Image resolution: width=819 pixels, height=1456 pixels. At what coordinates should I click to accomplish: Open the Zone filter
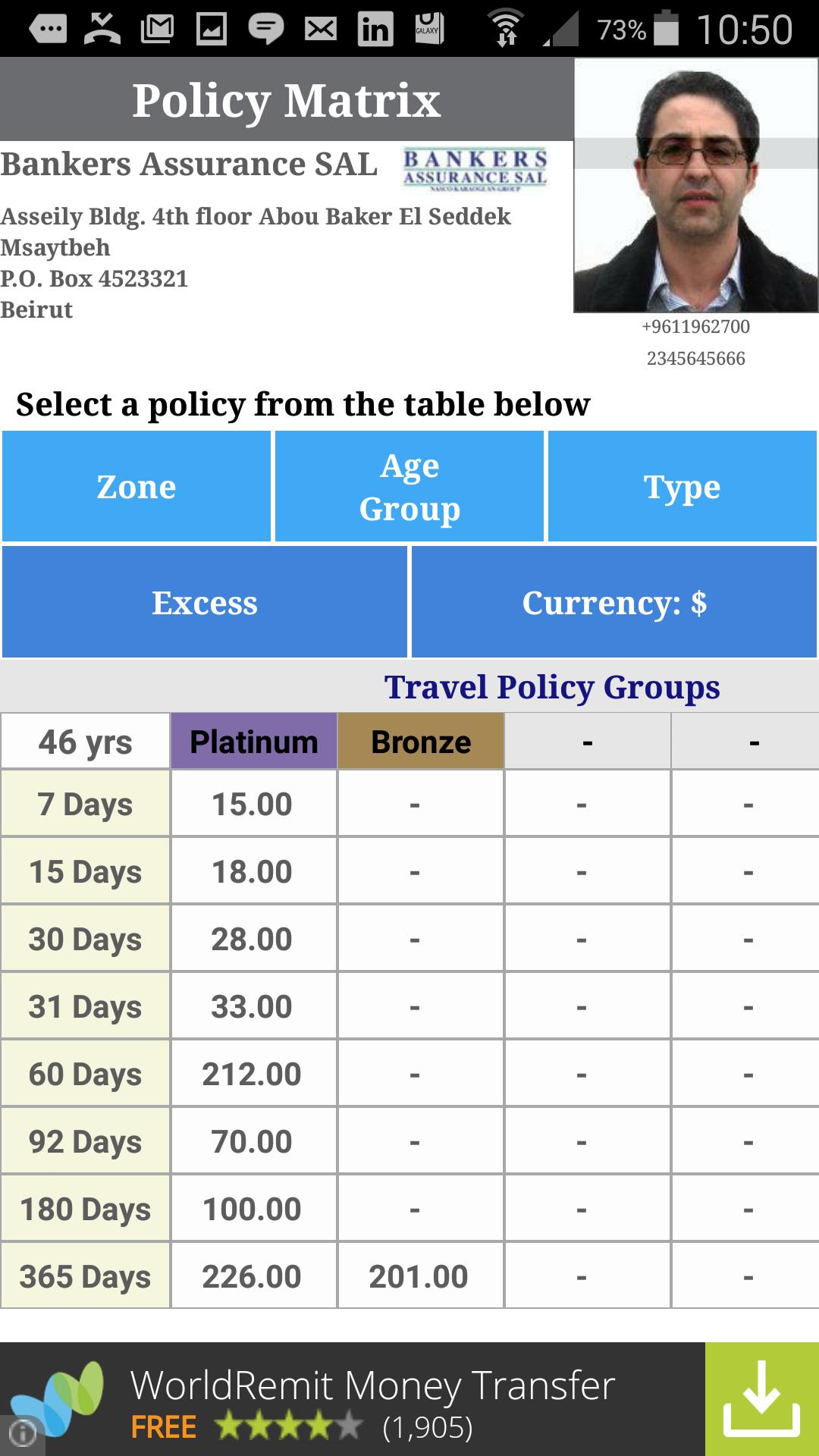(136, 486)
